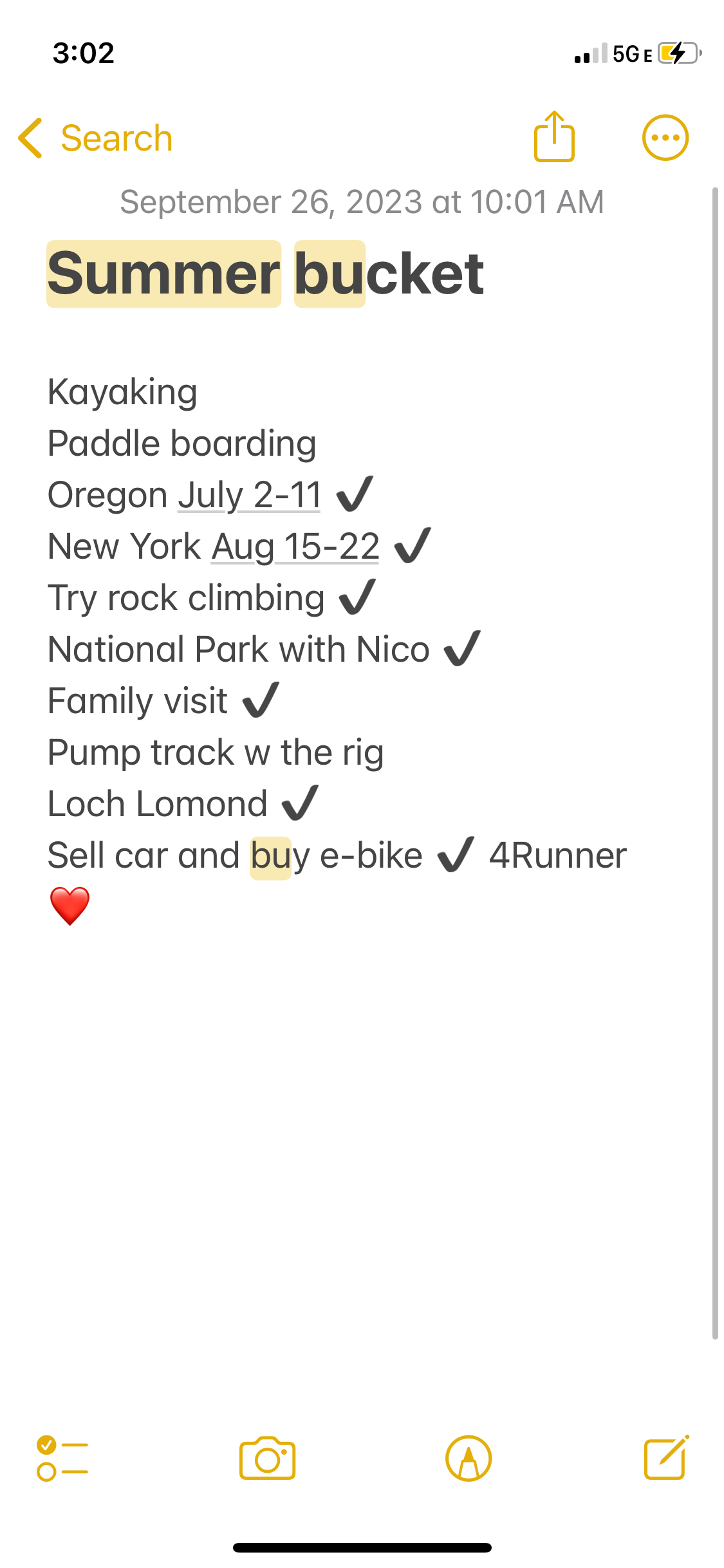
Task: Open the camera attachment options
Action: click(x=267, y=1459)
